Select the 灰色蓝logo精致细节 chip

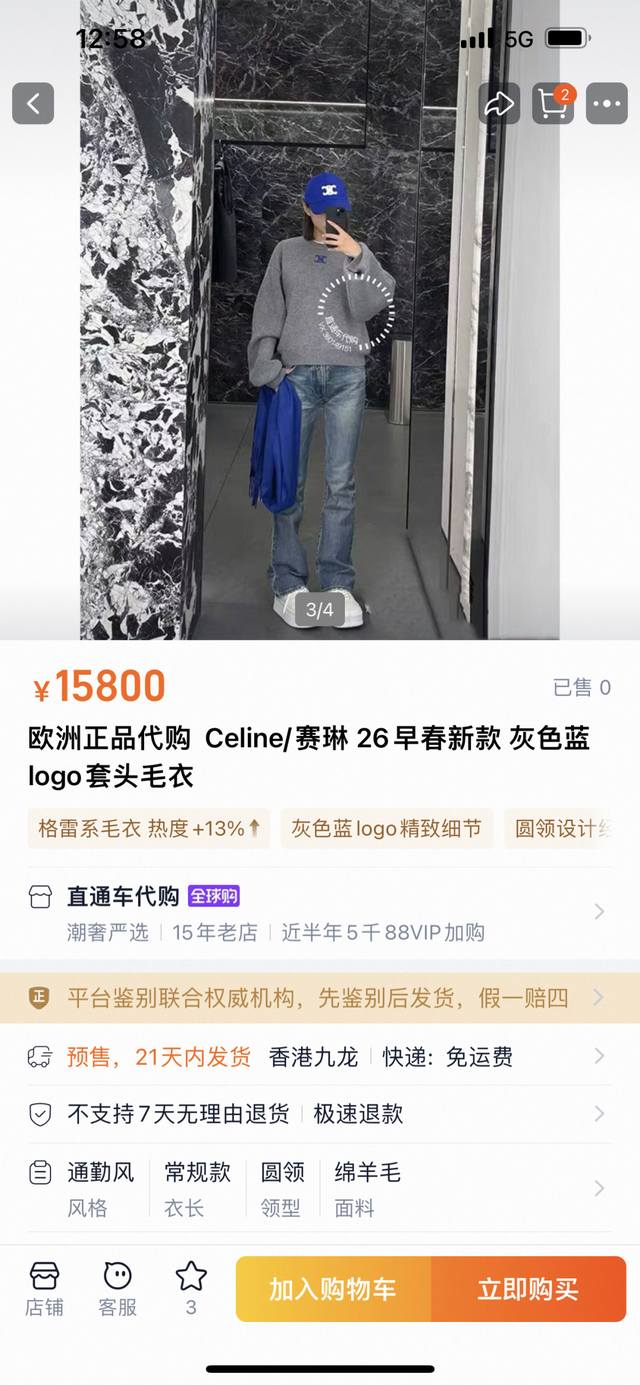(386, 828)
